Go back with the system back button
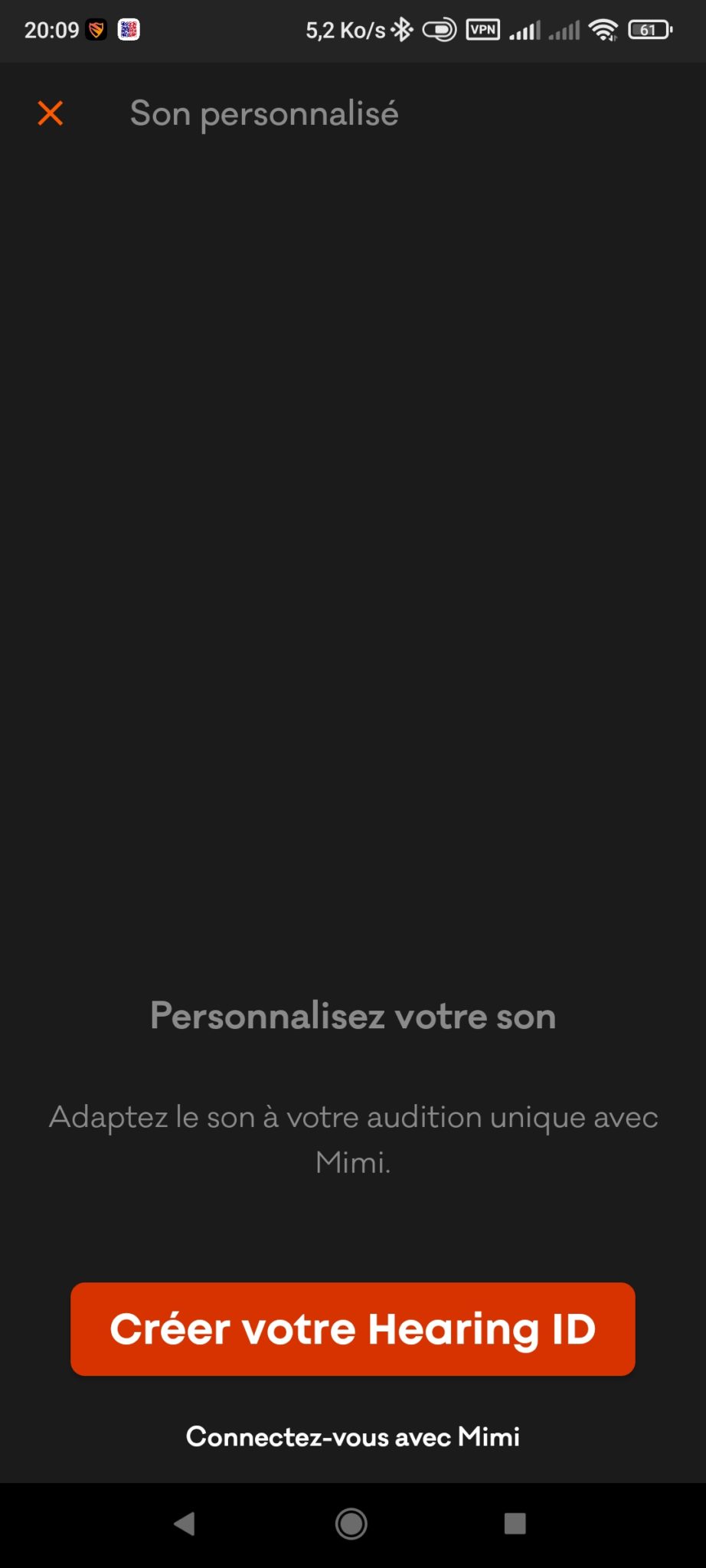The height and width of the screenshot is (1568, 706). [x=185, y=1524]
